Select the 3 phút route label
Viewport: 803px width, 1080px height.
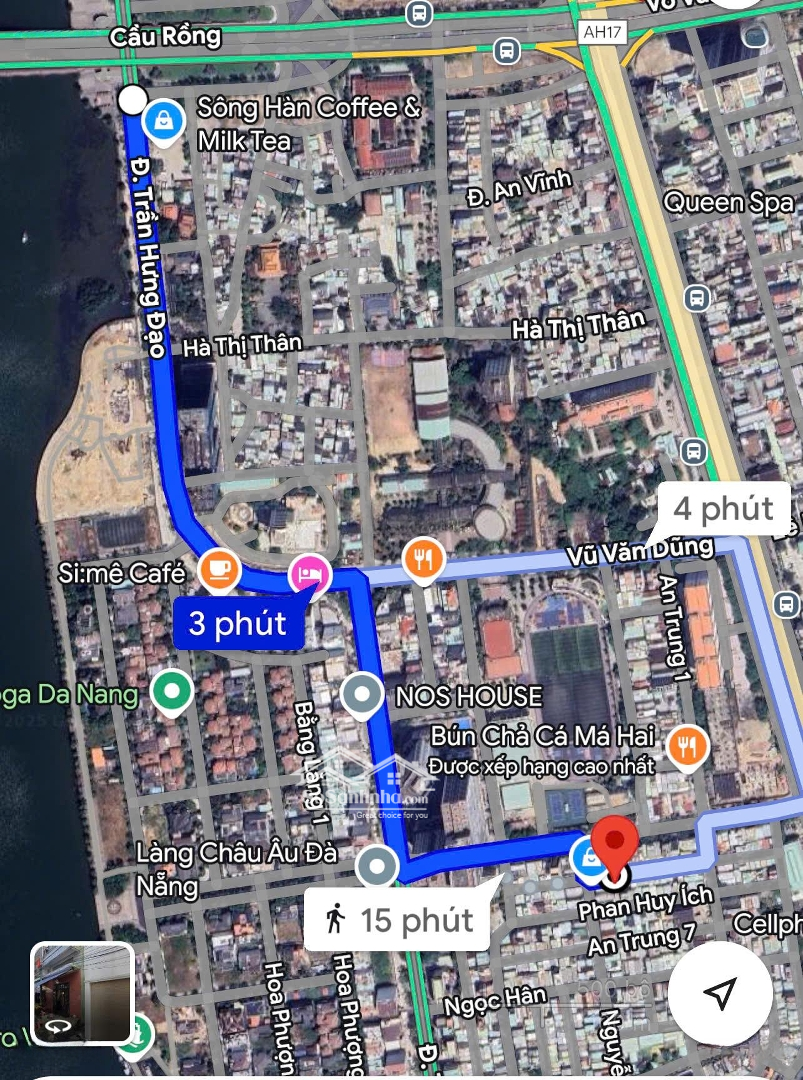coord(238,624)
